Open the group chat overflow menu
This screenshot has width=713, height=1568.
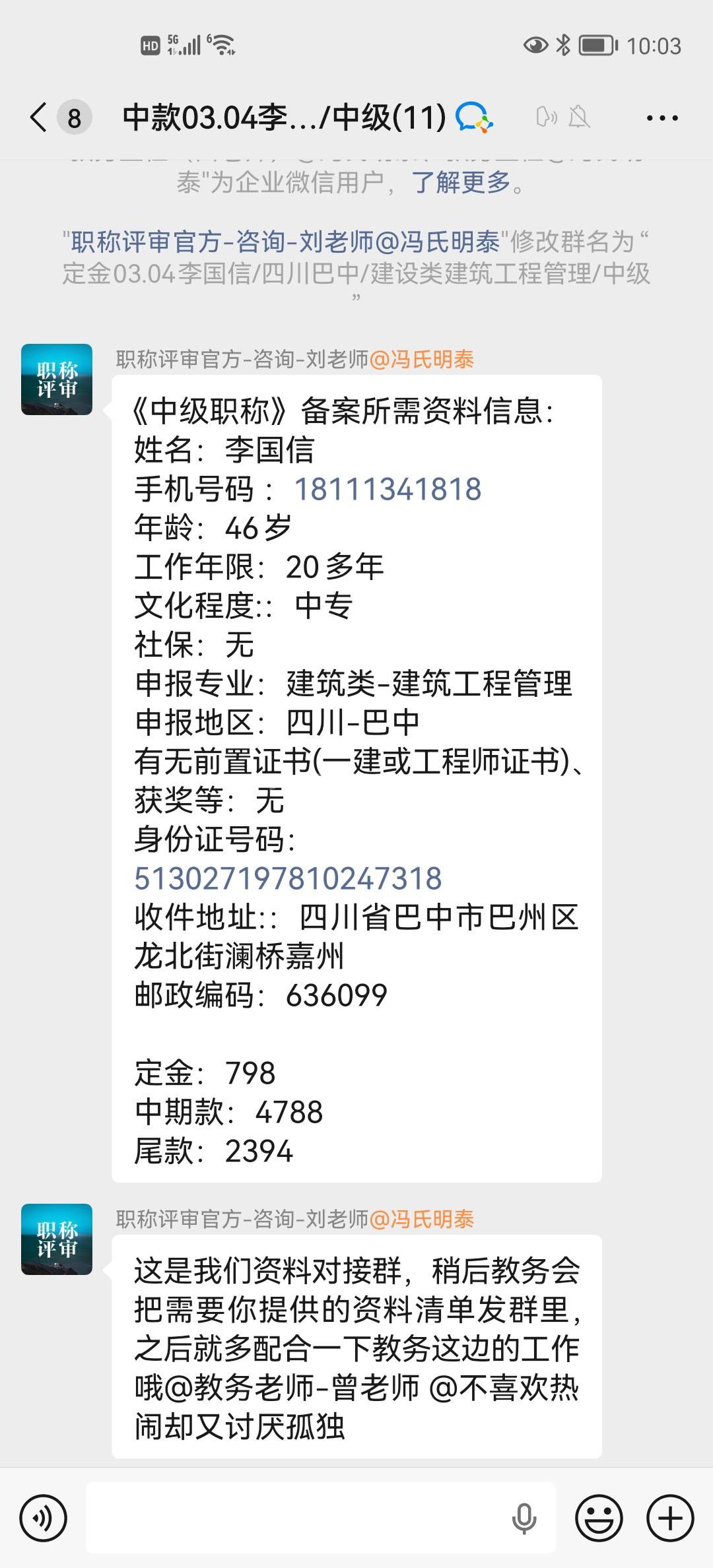coord(662,118)
